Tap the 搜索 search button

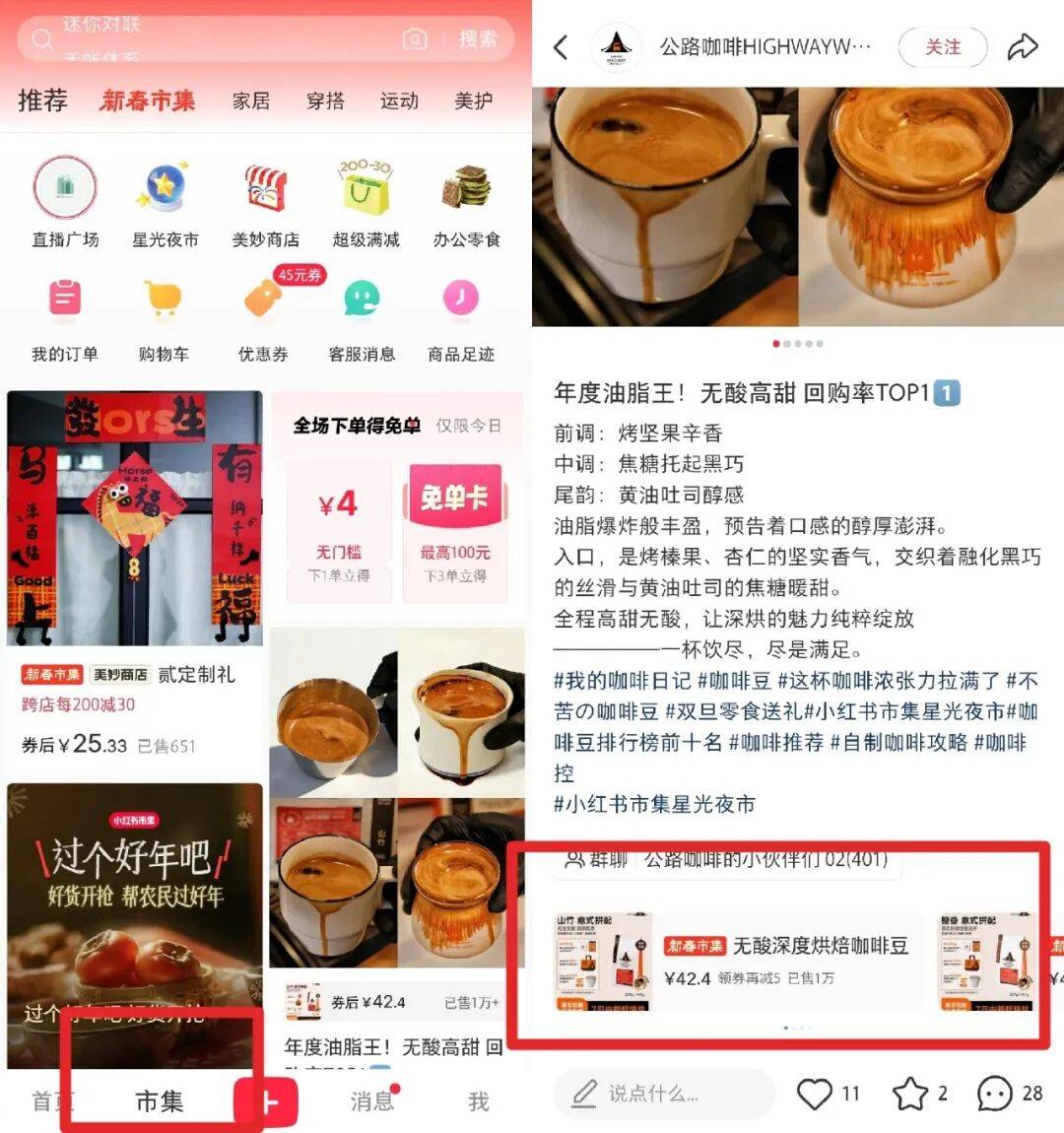pos(478,39)
